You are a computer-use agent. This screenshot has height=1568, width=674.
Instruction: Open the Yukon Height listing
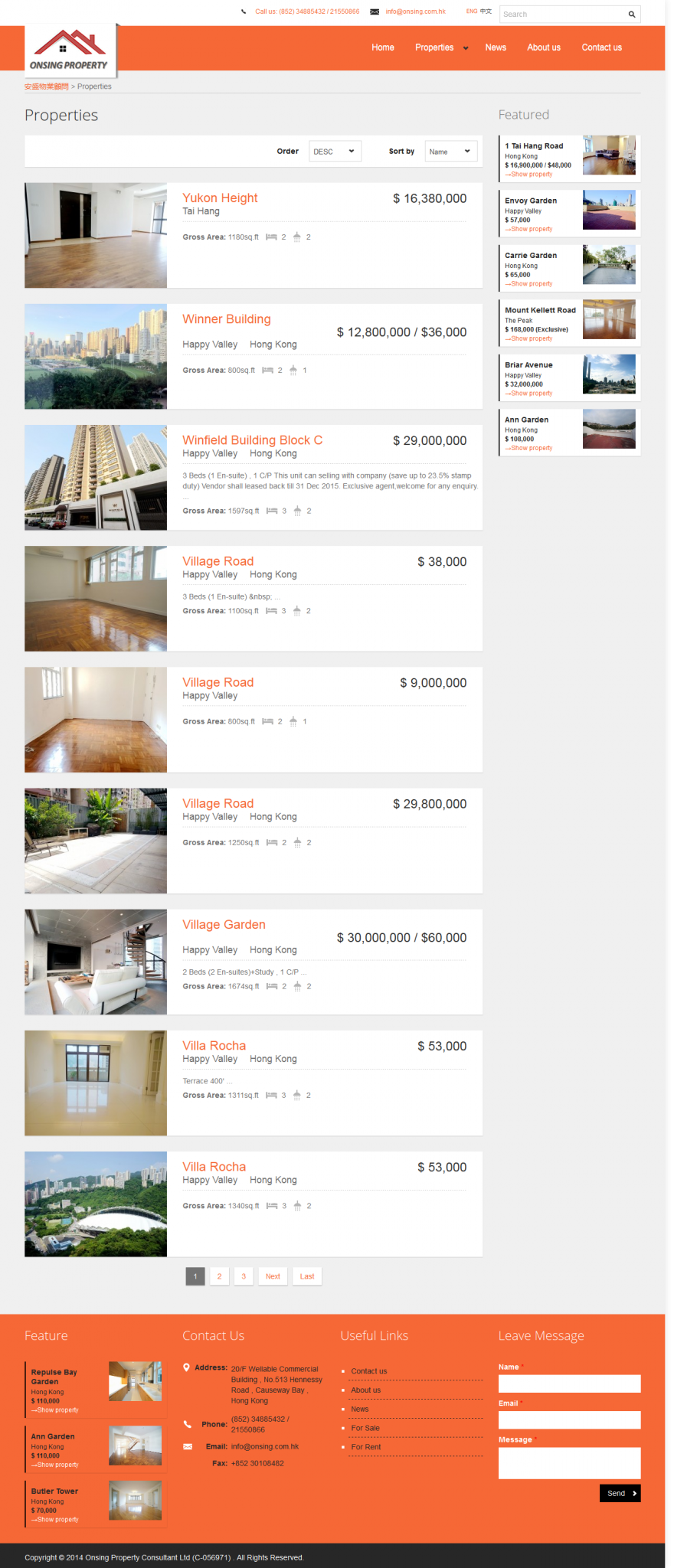click(x=220, y=198)
